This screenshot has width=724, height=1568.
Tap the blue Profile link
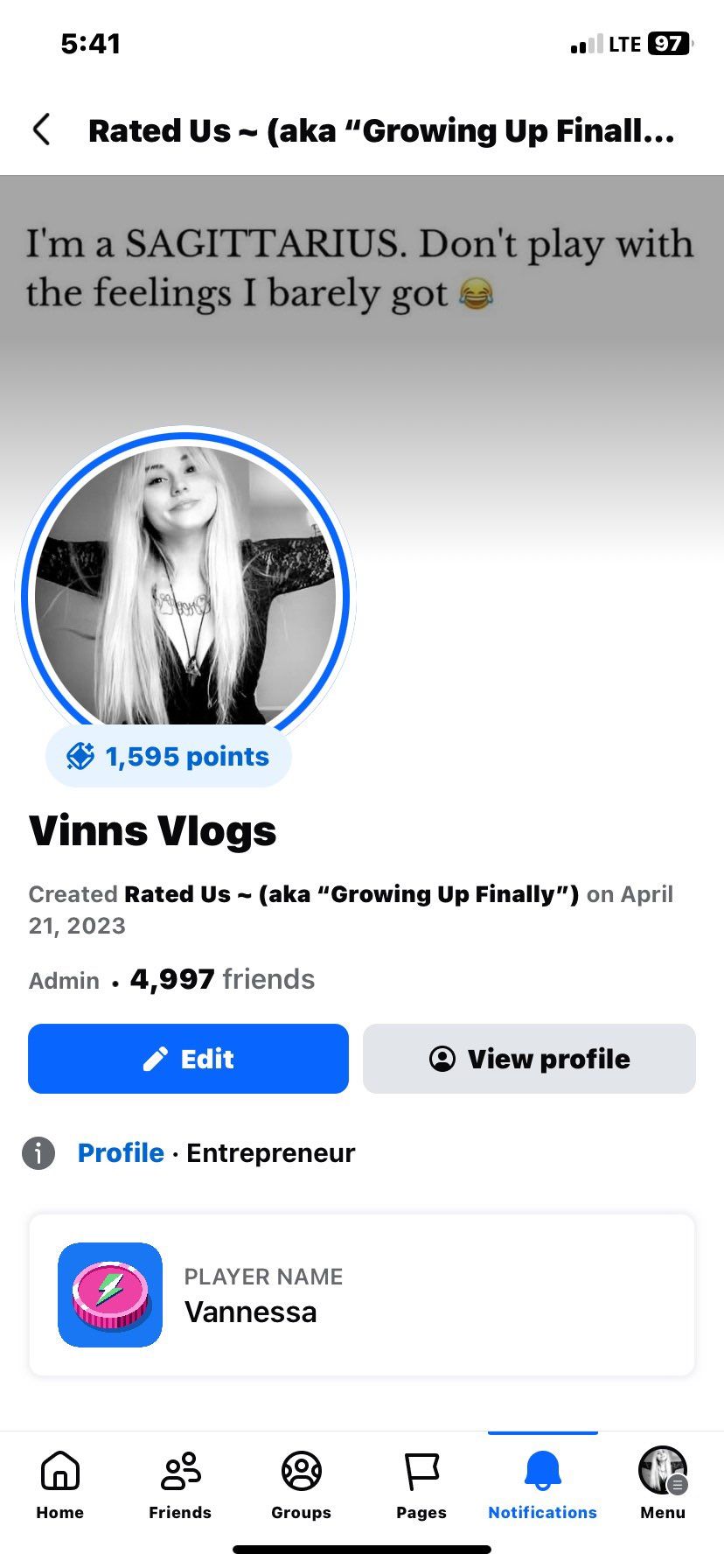[121, 1152]
